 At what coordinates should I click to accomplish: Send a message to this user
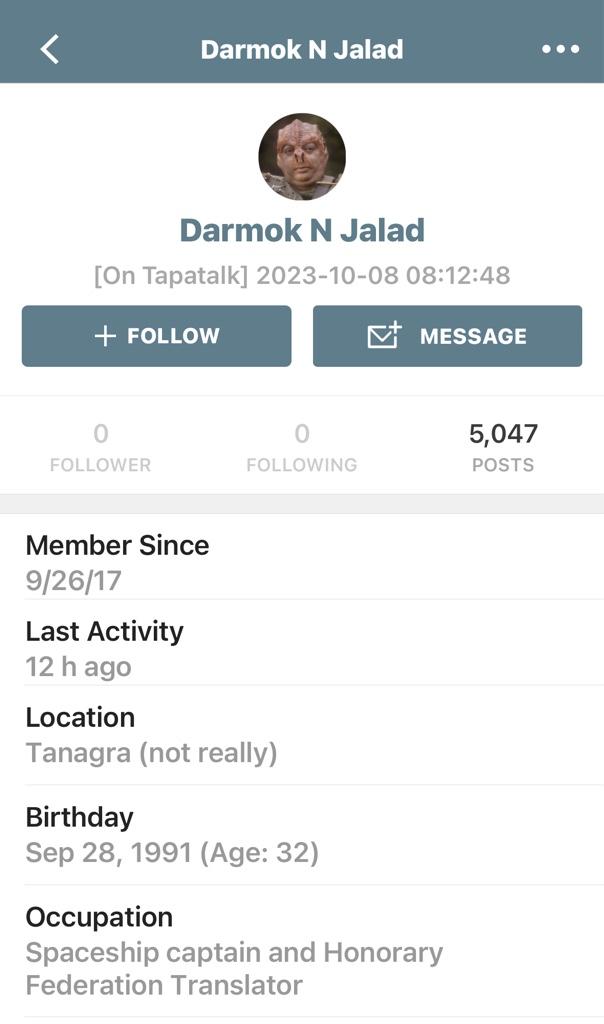(x=447, y=336)
